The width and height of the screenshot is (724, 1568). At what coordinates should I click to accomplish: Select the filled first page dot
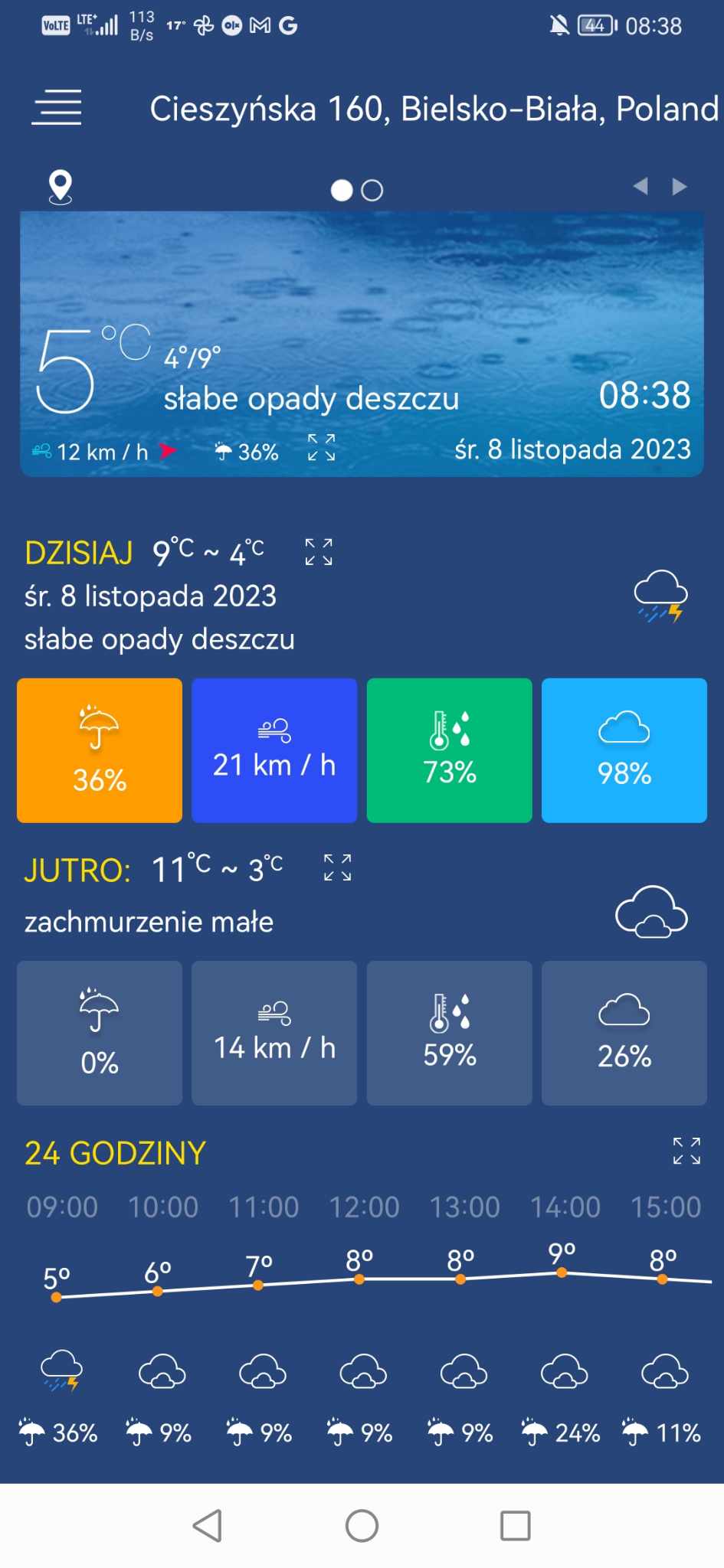pyautogui.click(x=342, y=189)
